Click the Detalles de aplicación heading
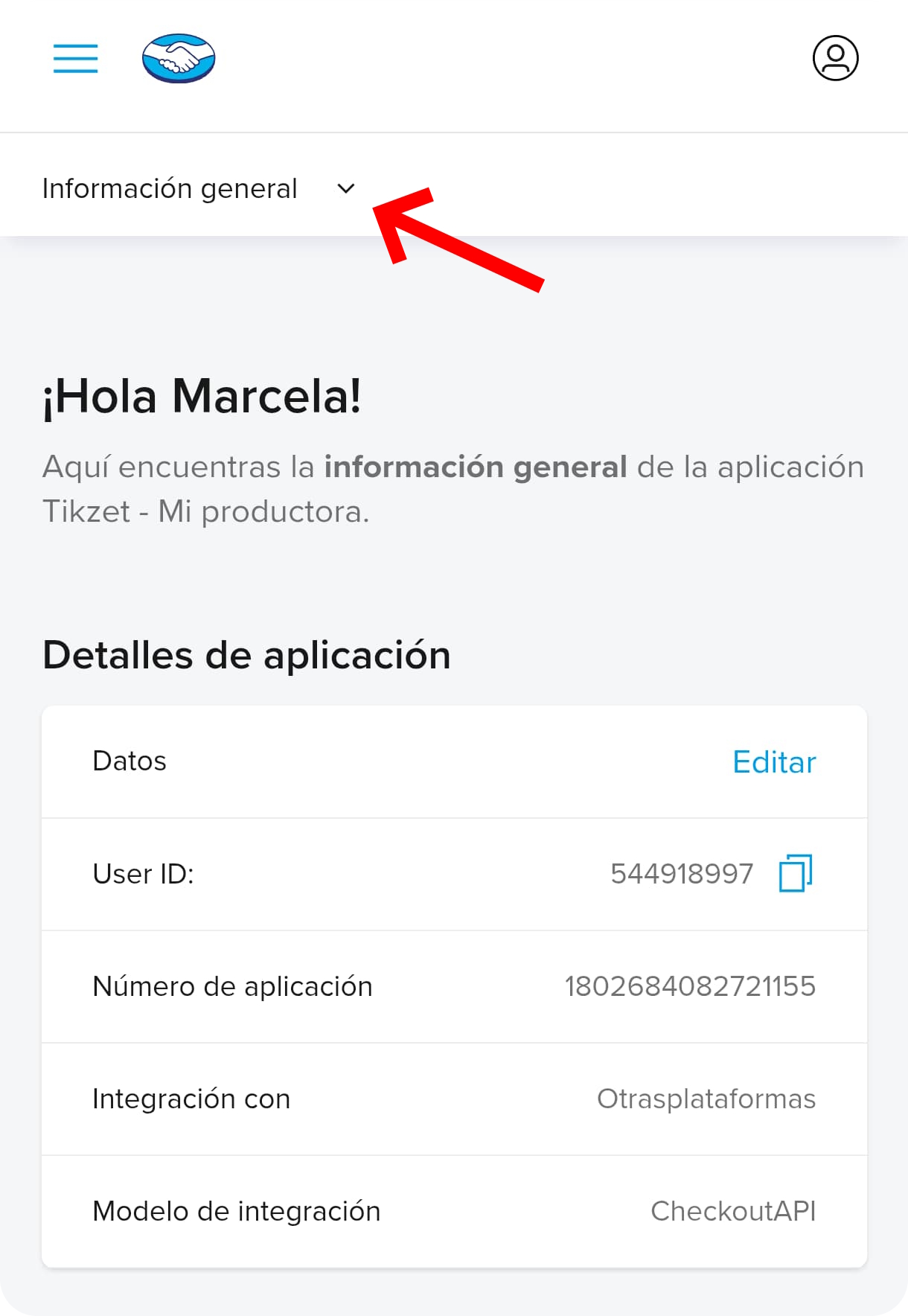Image resolution: width=908 pixels, height=1316 pixels. [246, 655]
